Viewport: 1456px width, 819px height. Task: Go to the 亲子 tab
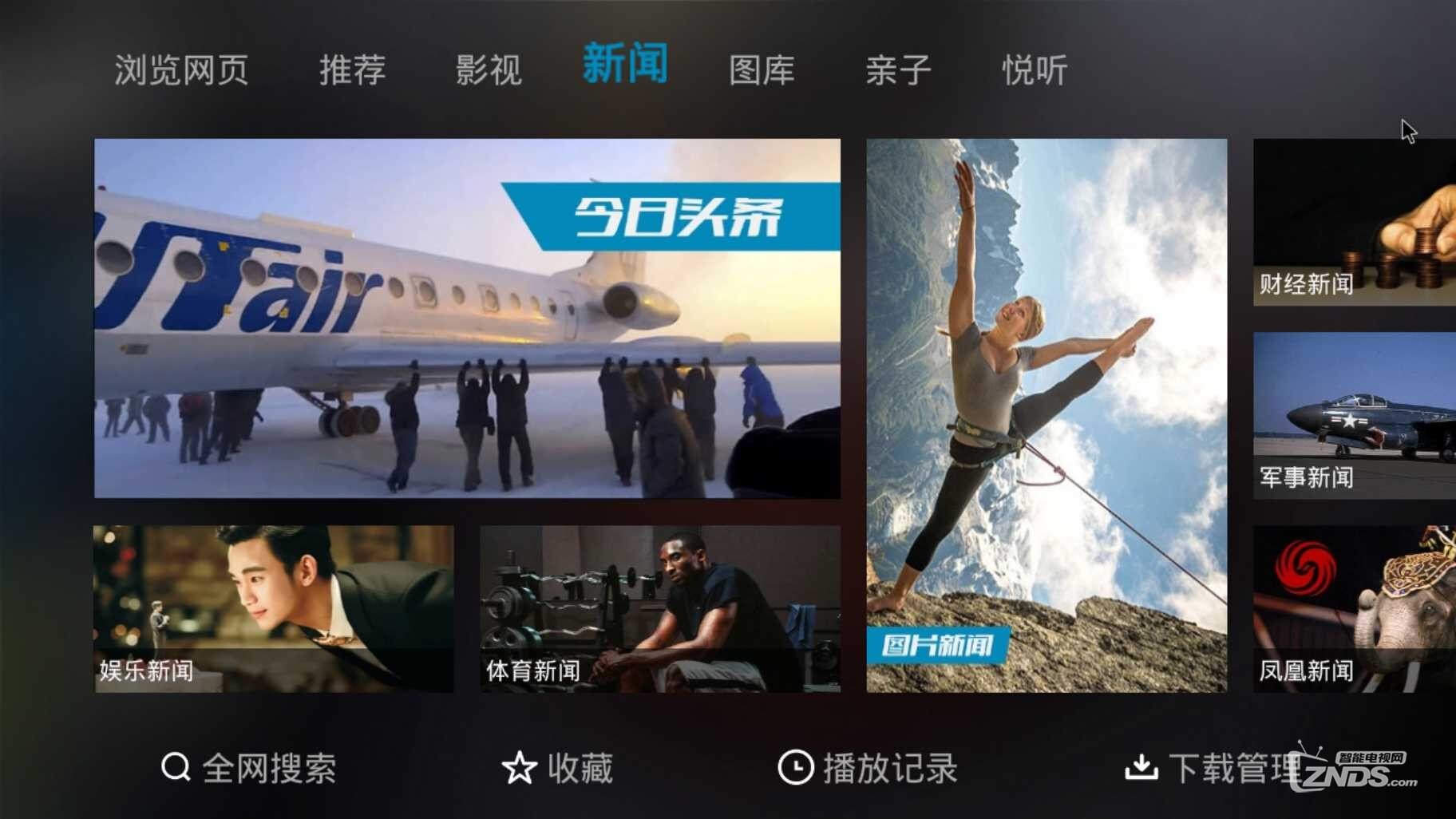[898, 70]
